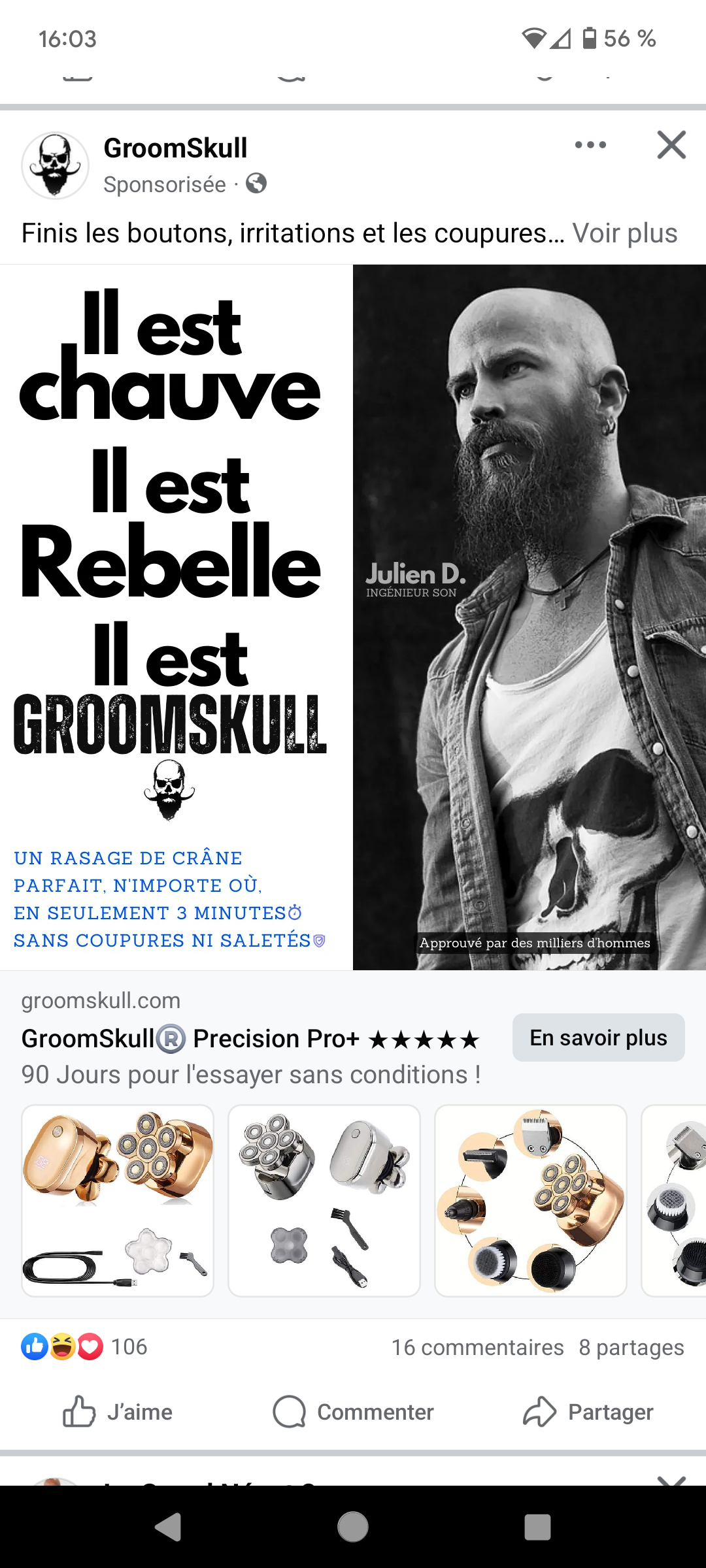Screen dimensions: 706x1568
Task: Open the GroomSkull profile picture
Action: (56, 166)
